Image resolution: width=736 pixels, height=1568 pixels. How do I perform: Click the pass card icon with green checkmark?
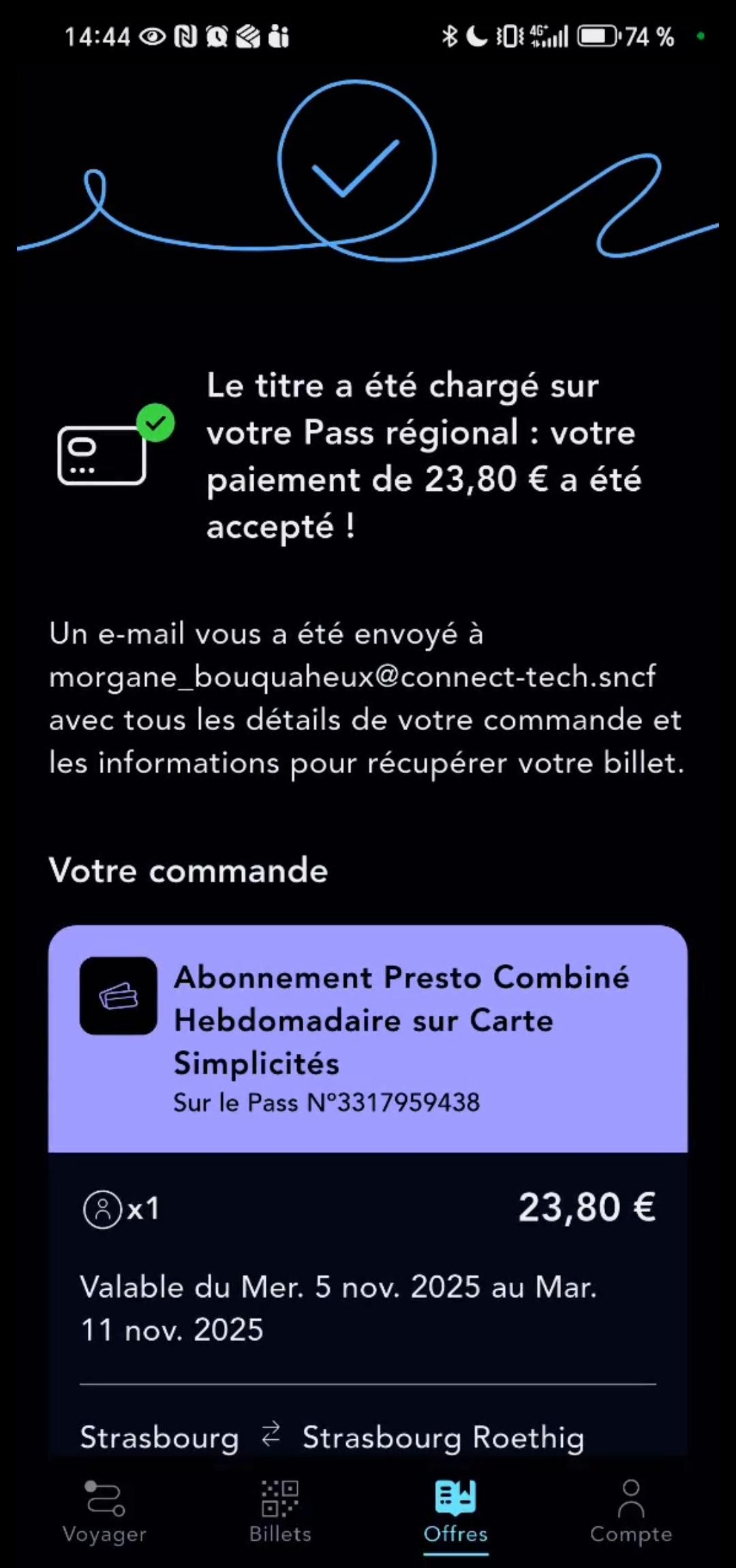click(x=102, y=453)
